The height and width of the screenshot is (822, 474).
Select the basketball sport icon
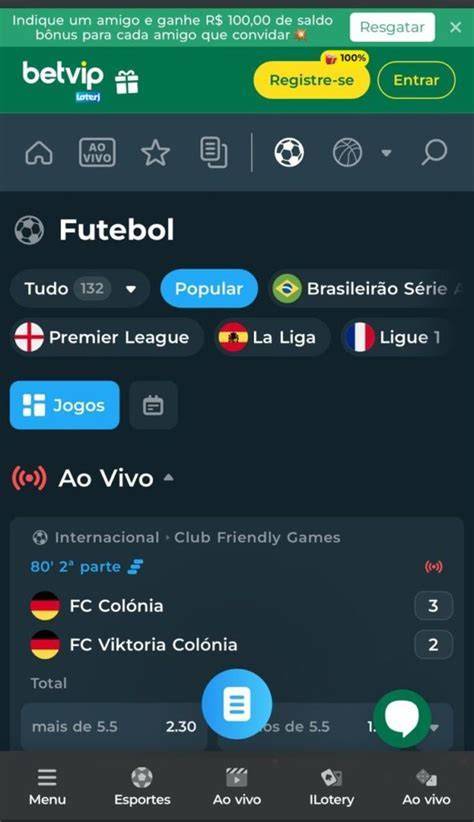(x=348, y=153)
